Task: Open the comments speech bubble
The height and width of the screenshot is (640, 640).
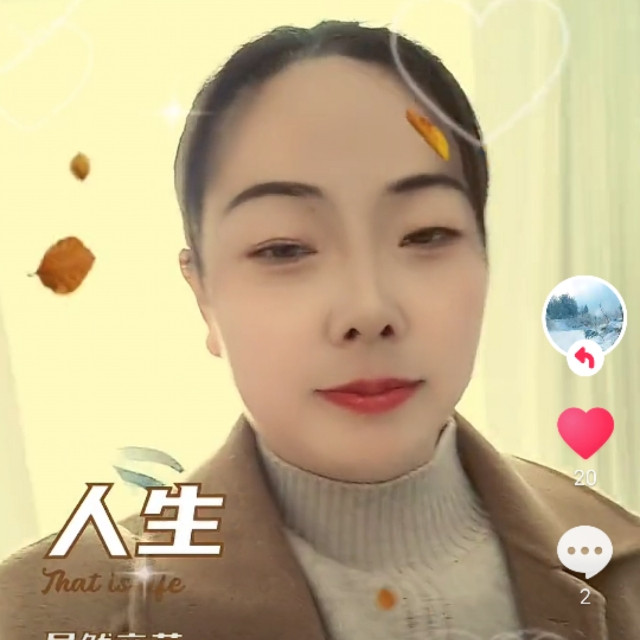Action: pos(585,550)
